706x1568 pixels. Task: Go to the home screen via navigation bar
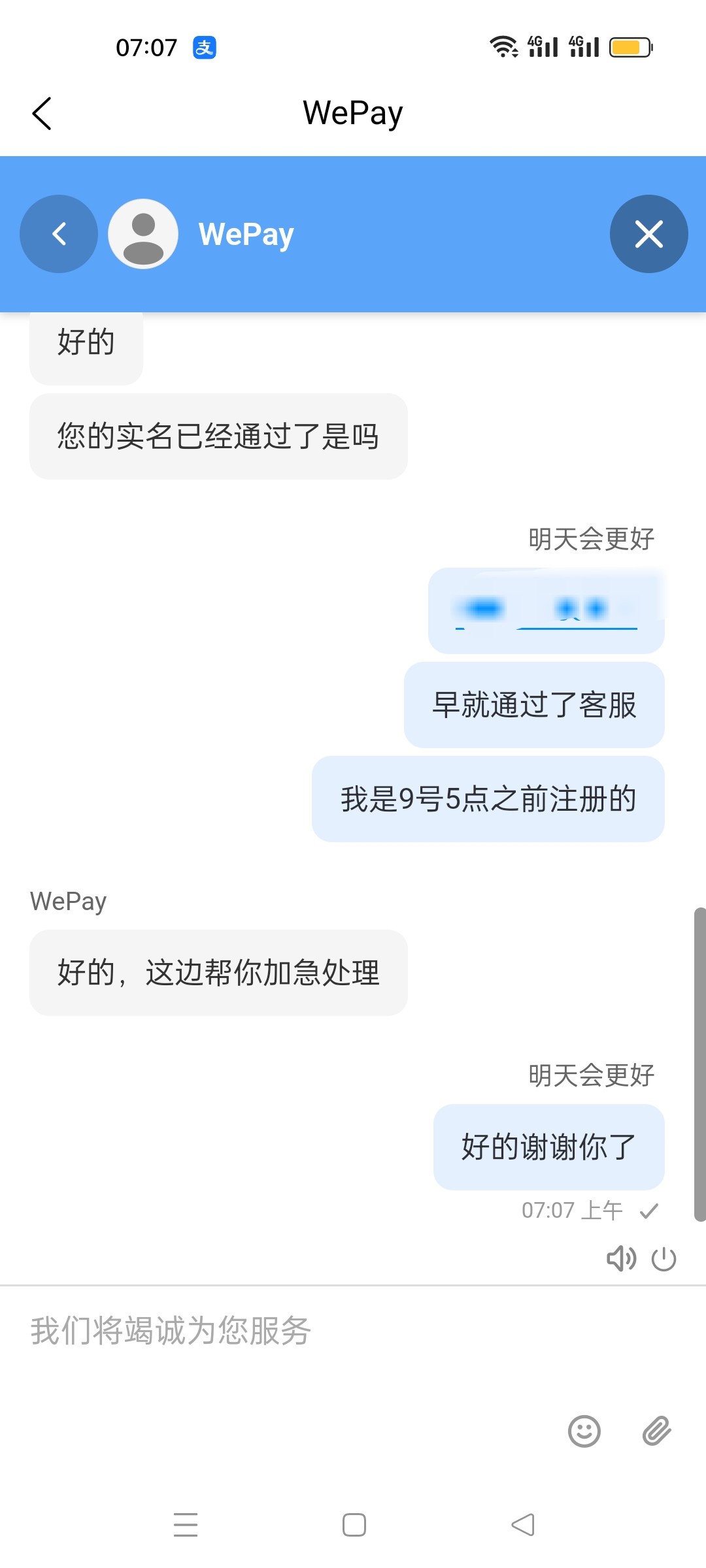354,1524
